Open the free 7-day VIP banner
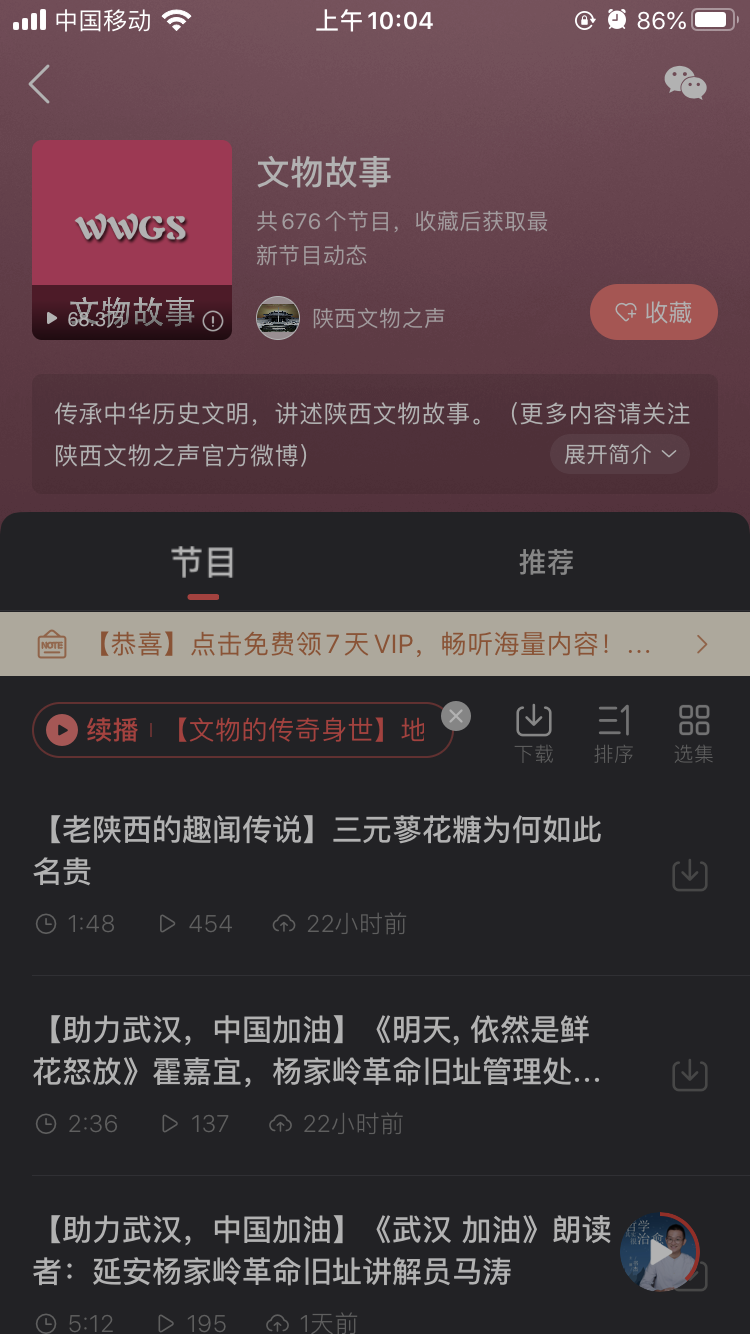The width and height of the screenshot is (750, 1334). click(375, 644)
